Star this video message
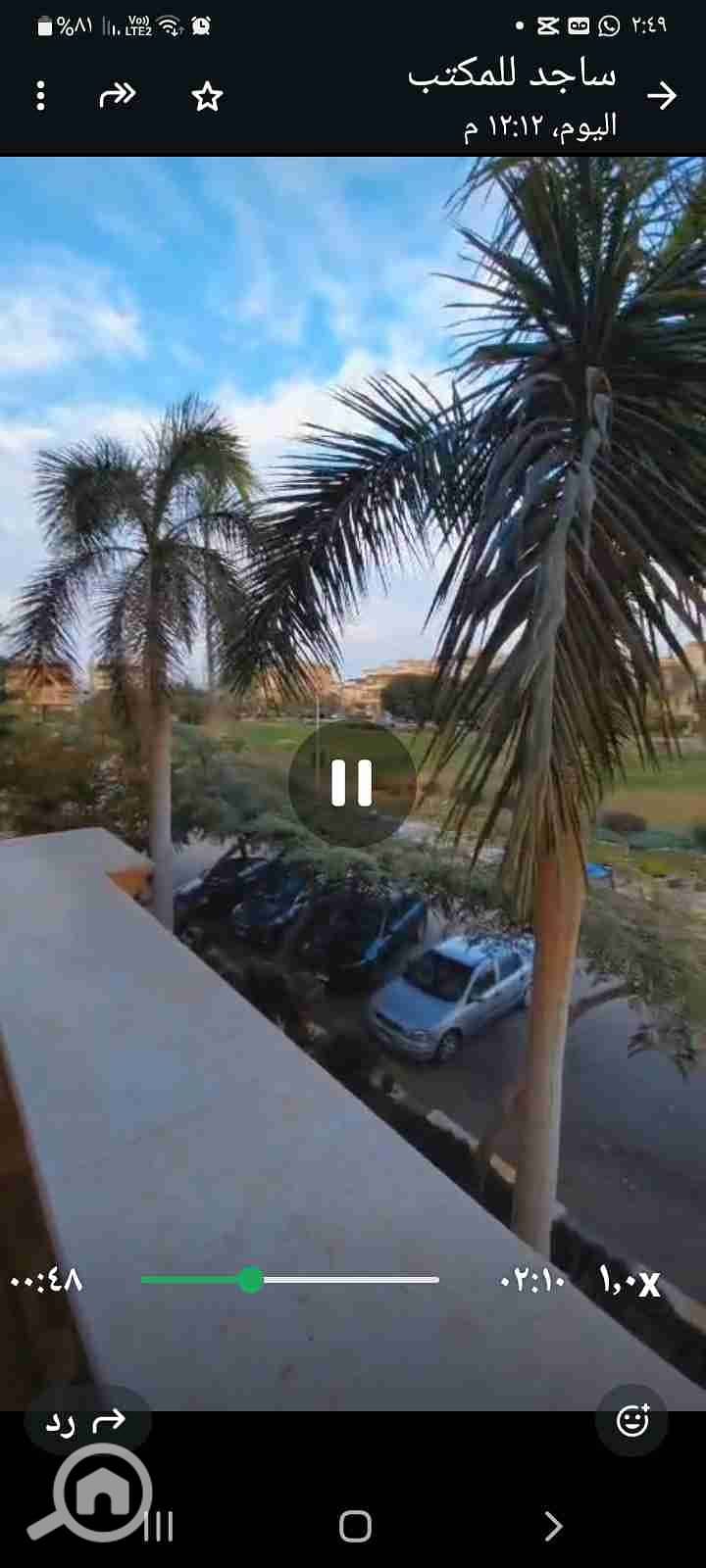This screenshot has width=706, height=1568. click(207, 96)
